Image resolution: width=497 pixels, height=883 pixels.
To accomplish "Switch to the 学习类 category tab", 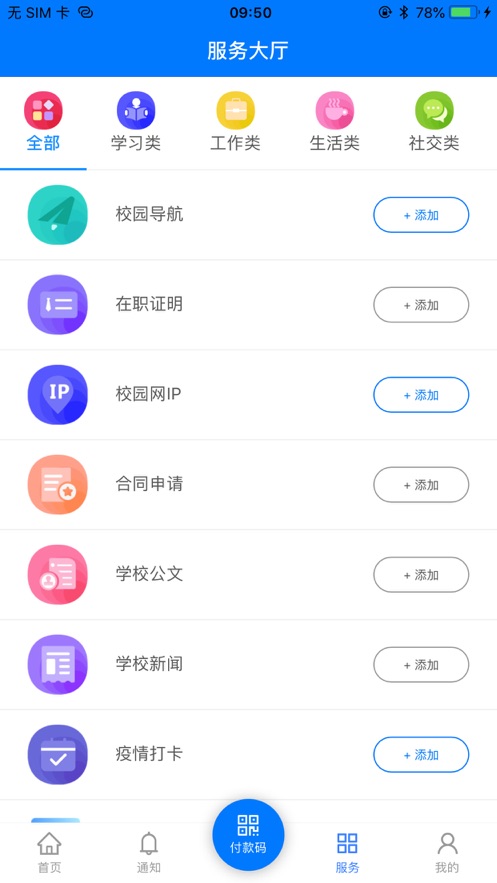I will click(136, 122).
